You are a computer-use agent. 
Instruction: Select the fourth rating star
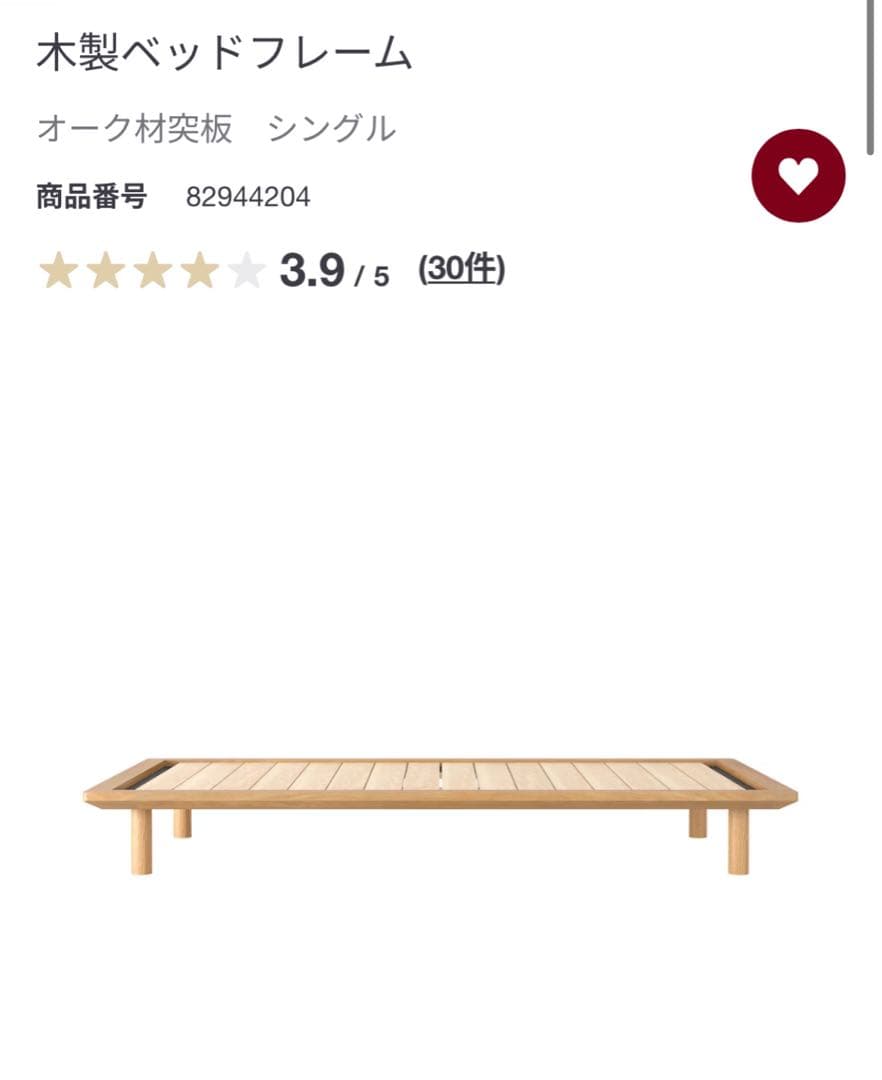click(199, 270)
